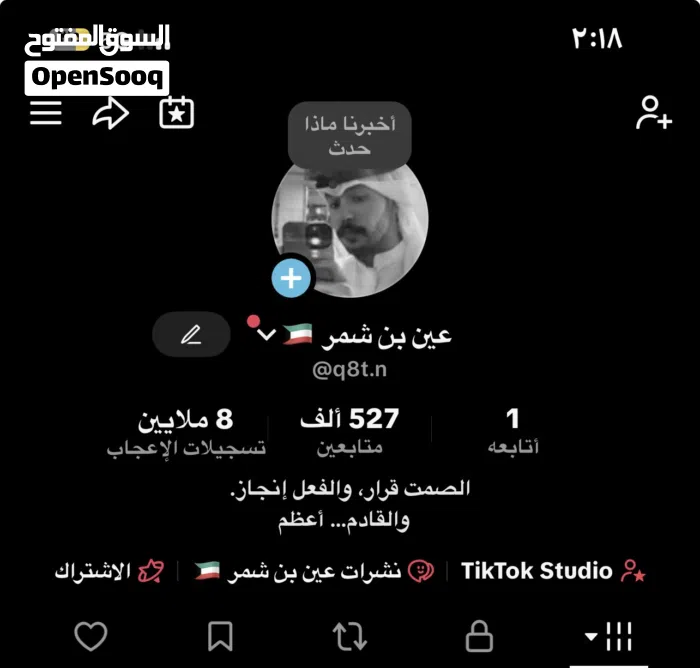700x668 pixels.
Task: Switch to the private videos lock tab
Action: click(480, 636)
